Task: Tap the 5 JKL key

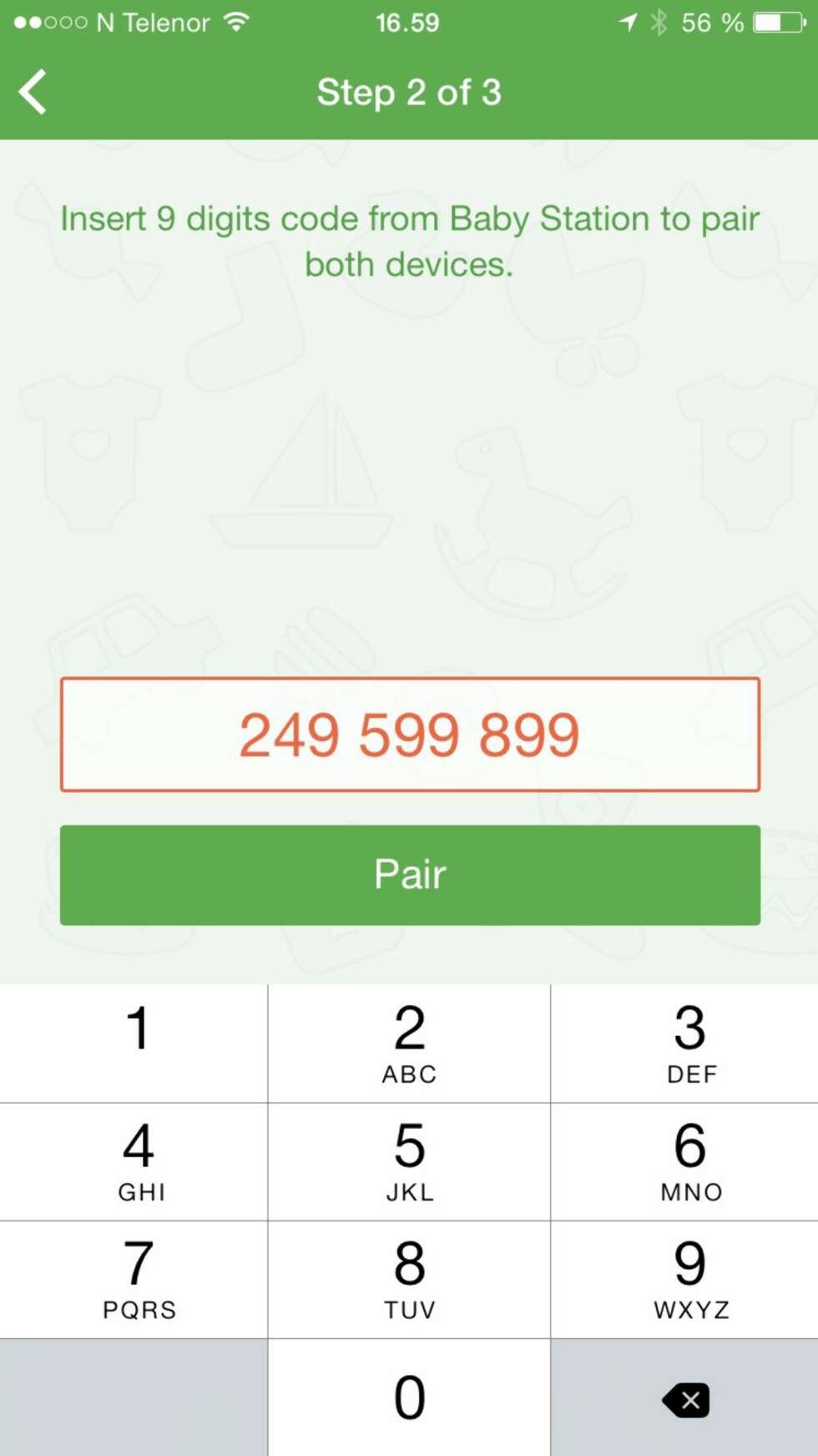Action: (409, 1161)
